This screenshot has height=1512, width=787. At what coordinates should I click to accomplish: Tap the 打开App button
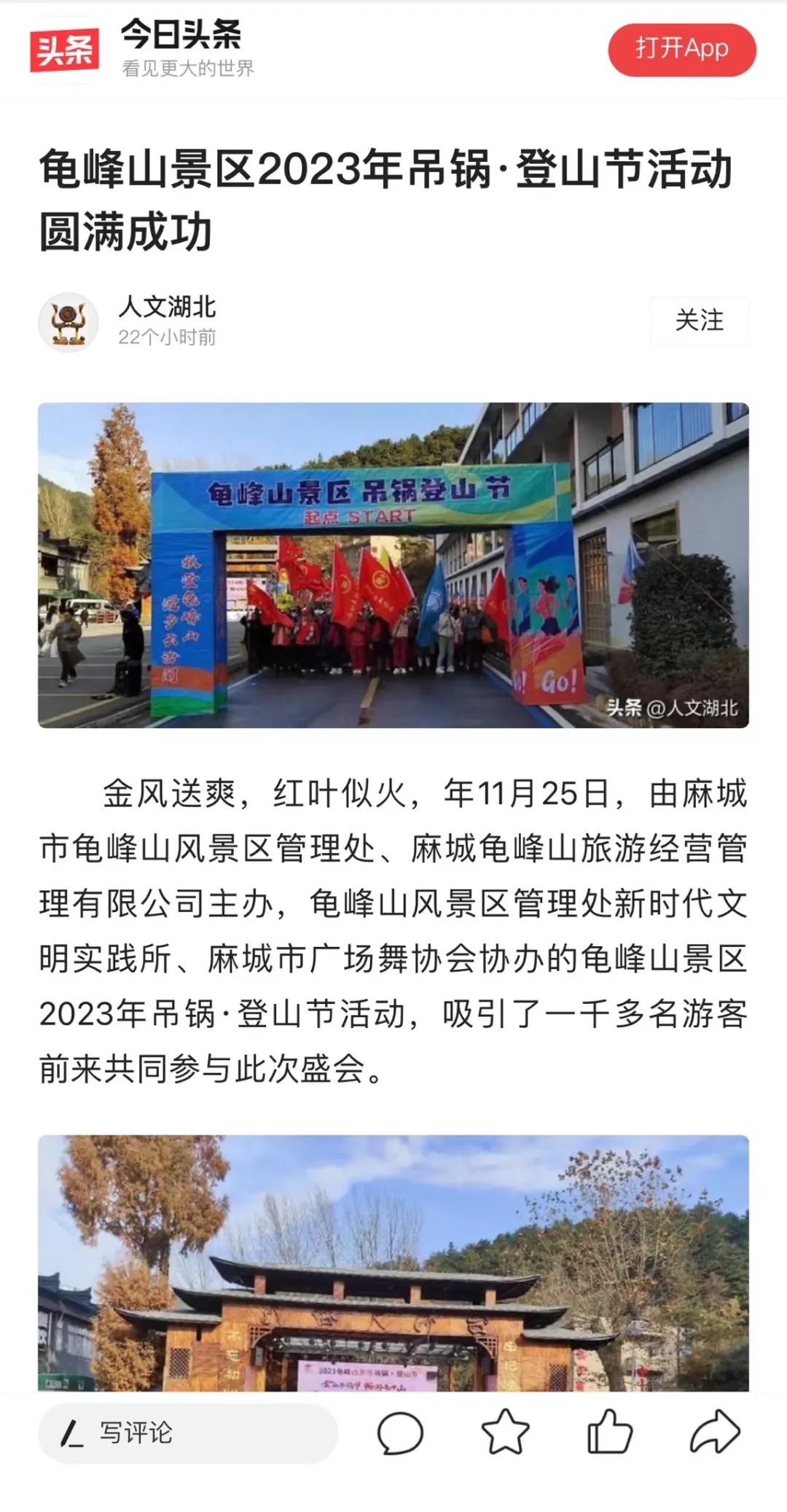point(681,50)
